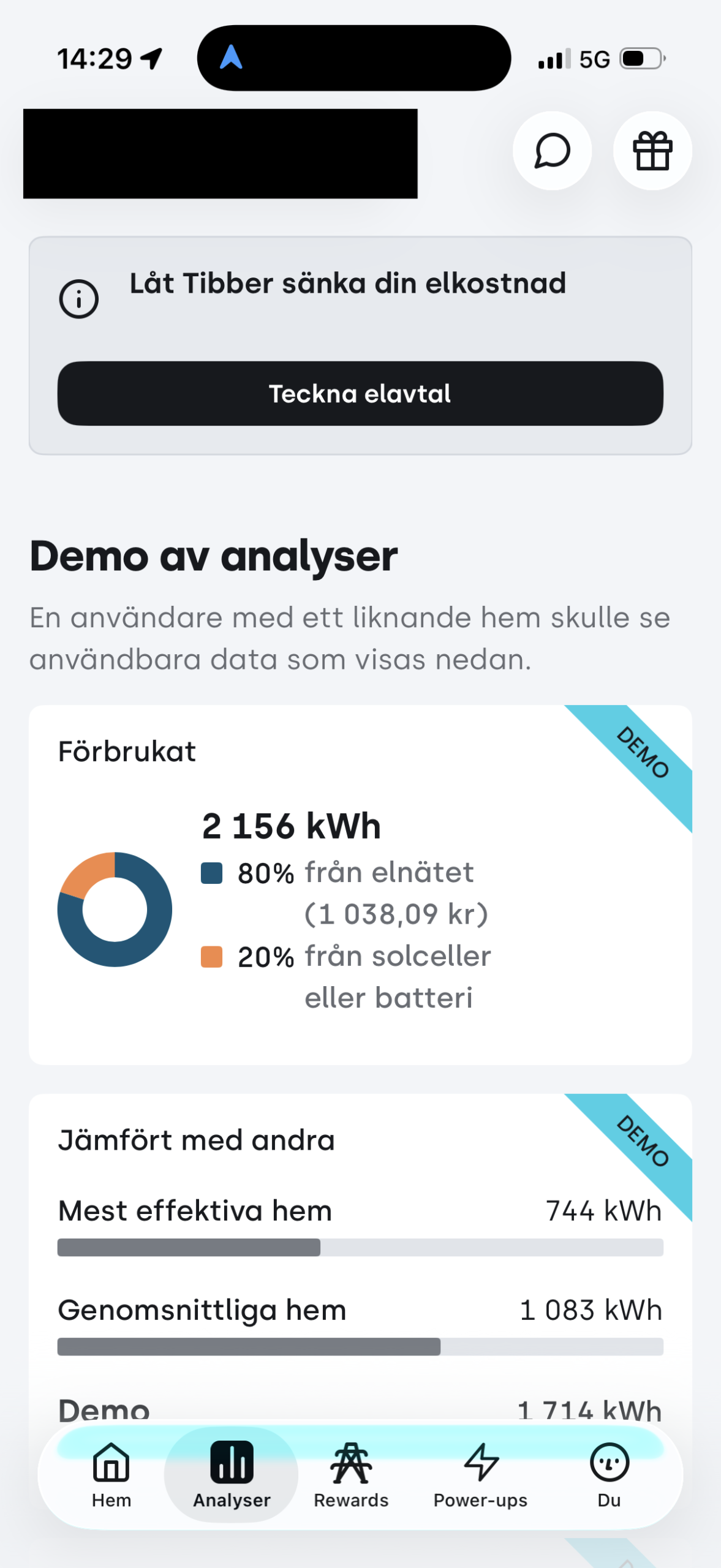Tap the Analyser bar chart icon
The image size is (721, 1568).
tap(231, 1463)
